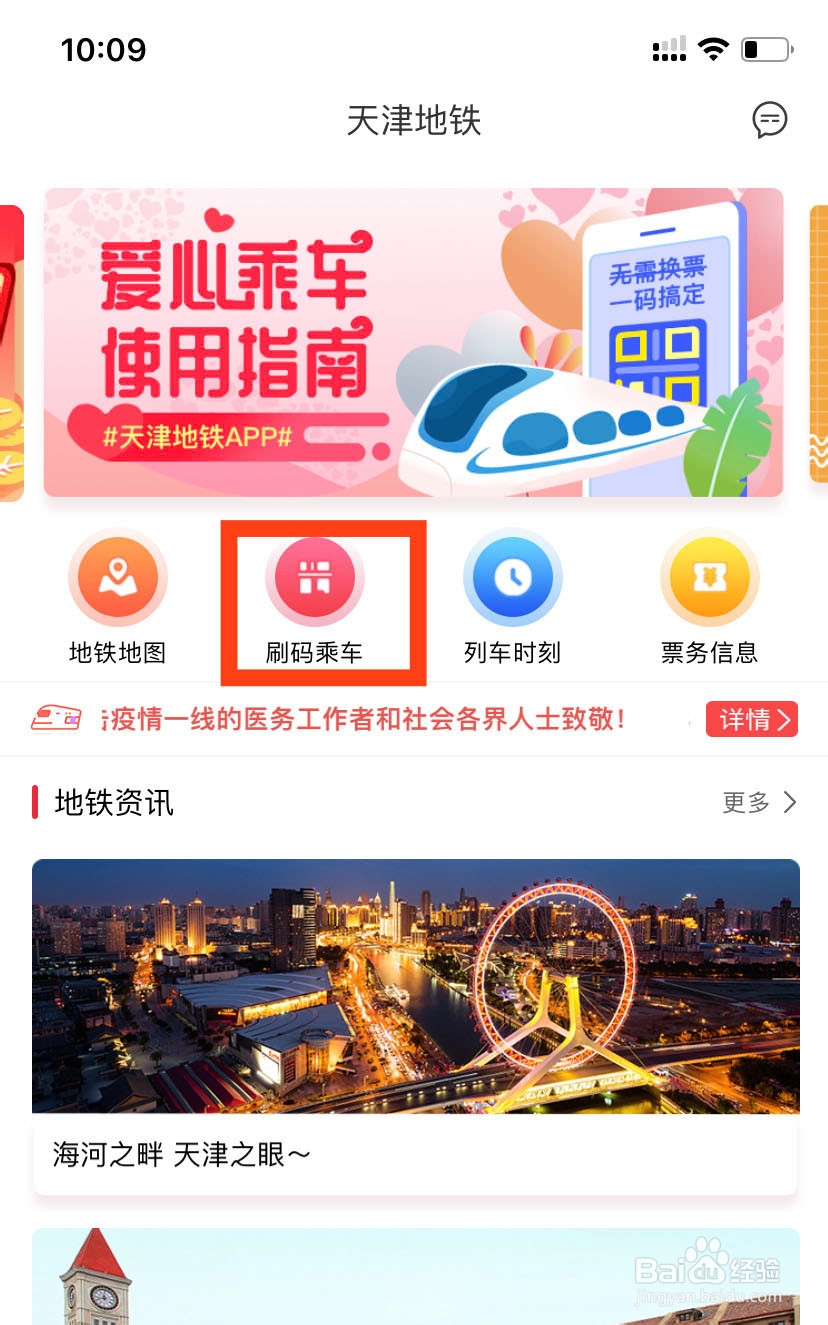Viewport: 828px width, 1325px height.
Task: Expand the chevron next to 更多
Action: click(x=789, y=802)
